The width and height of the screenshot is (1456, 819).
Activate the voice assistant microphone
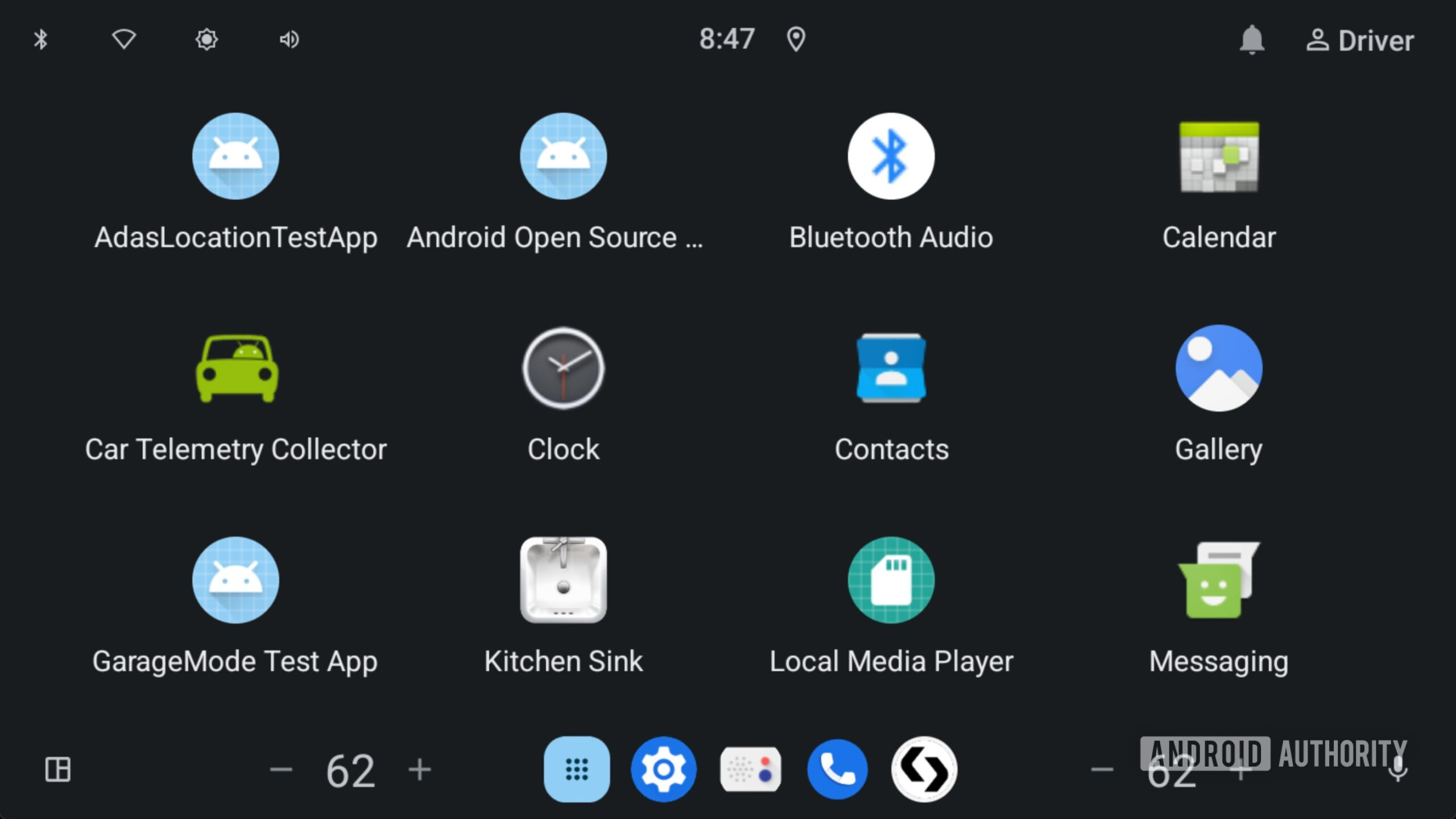pos(1397,771)
